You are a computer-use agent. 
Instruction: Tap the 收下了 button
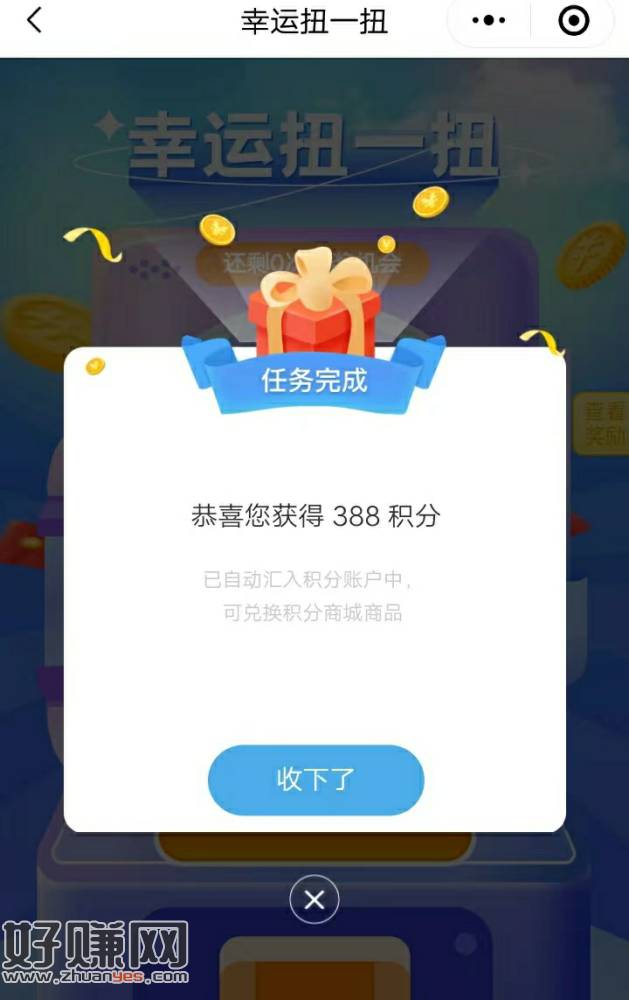tap(315, 780)
